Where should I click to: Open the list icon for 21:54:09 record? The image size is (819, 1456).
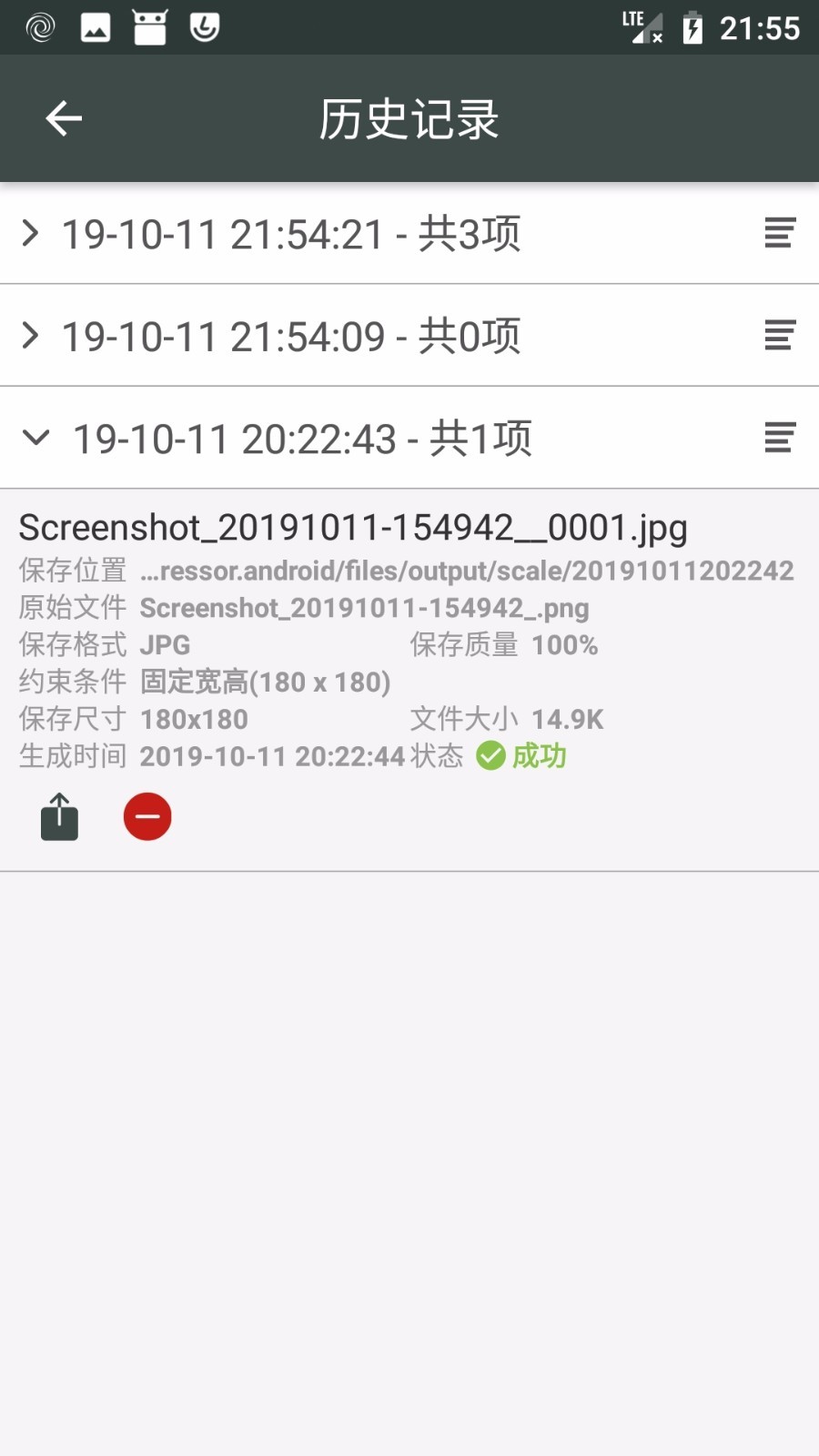click(780, 335)
